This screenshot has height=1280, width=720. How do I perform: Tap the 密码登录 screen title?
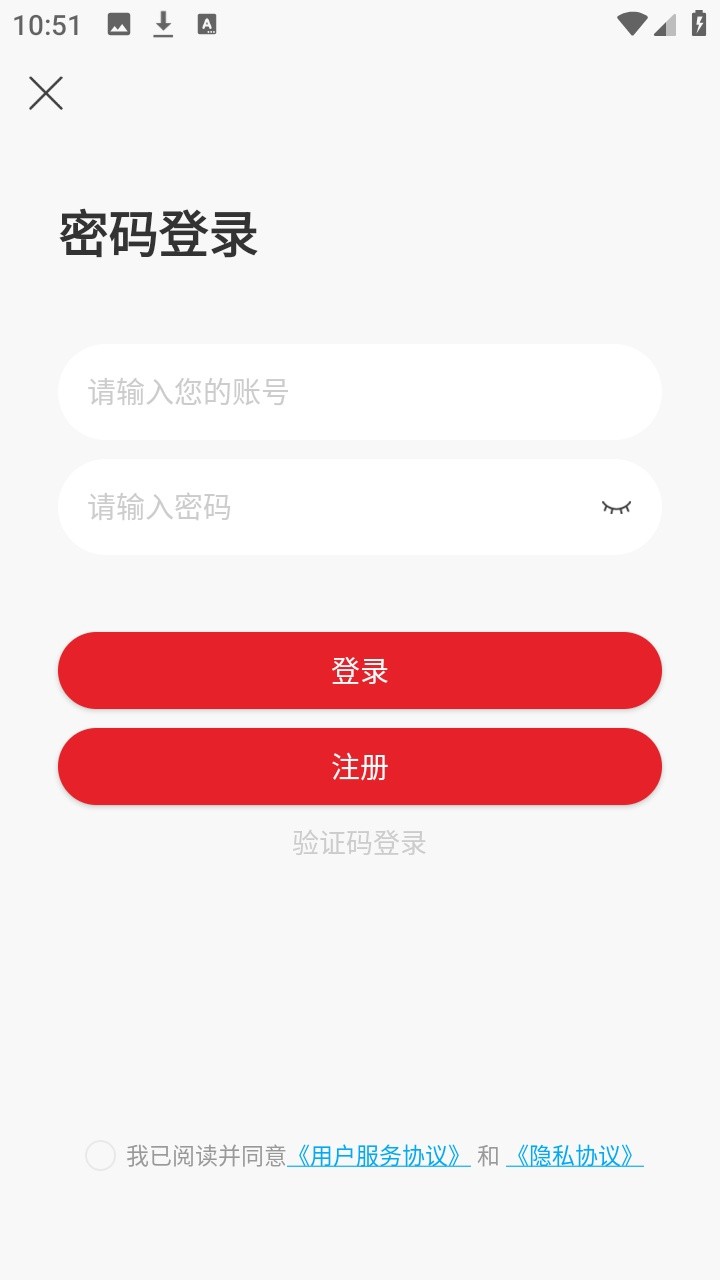[x=157, y=232]
